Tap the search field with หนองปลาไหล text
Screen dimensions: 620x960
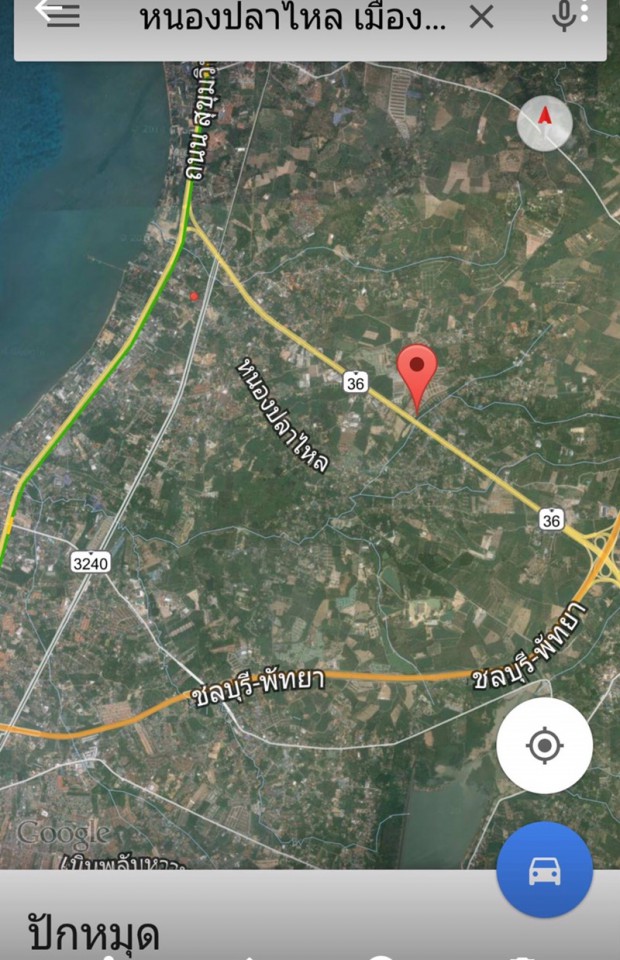pyautogui.click(x=292, y=17)
